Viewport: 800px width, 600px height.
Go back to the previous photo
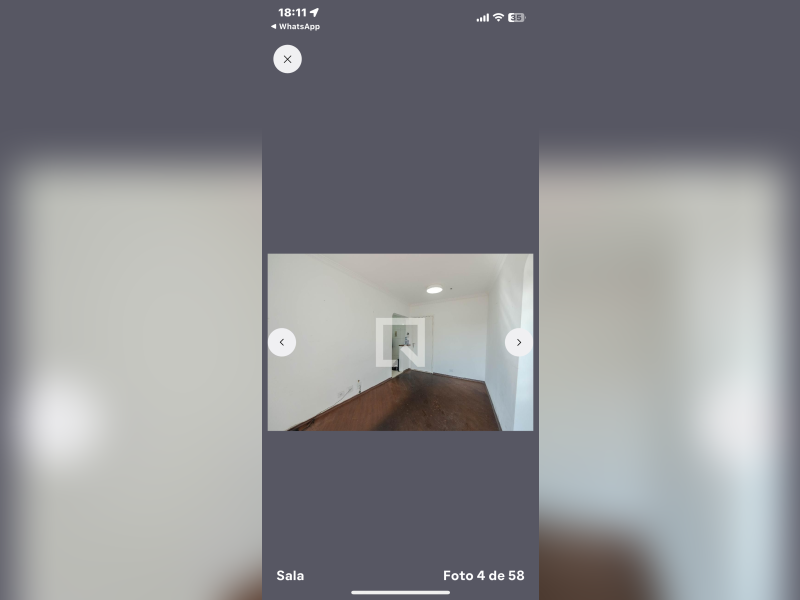(282, 342)
